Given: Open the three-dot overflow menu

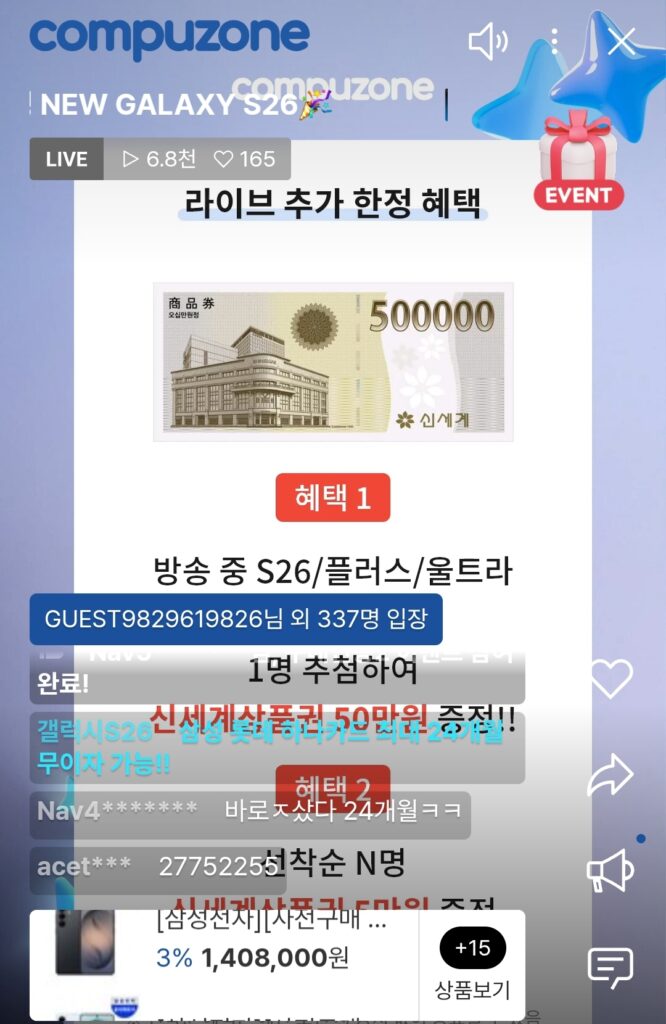Looking at the screenshot, I should (555, 41).
